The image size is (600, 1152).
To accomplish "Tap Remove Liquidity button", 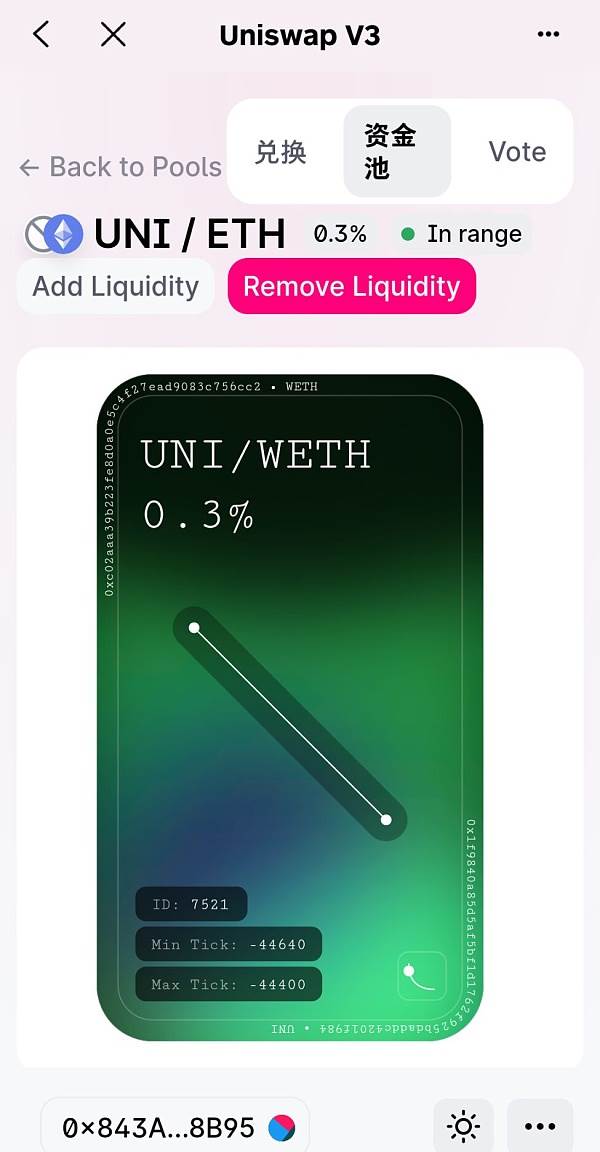I will coord(351,286).
